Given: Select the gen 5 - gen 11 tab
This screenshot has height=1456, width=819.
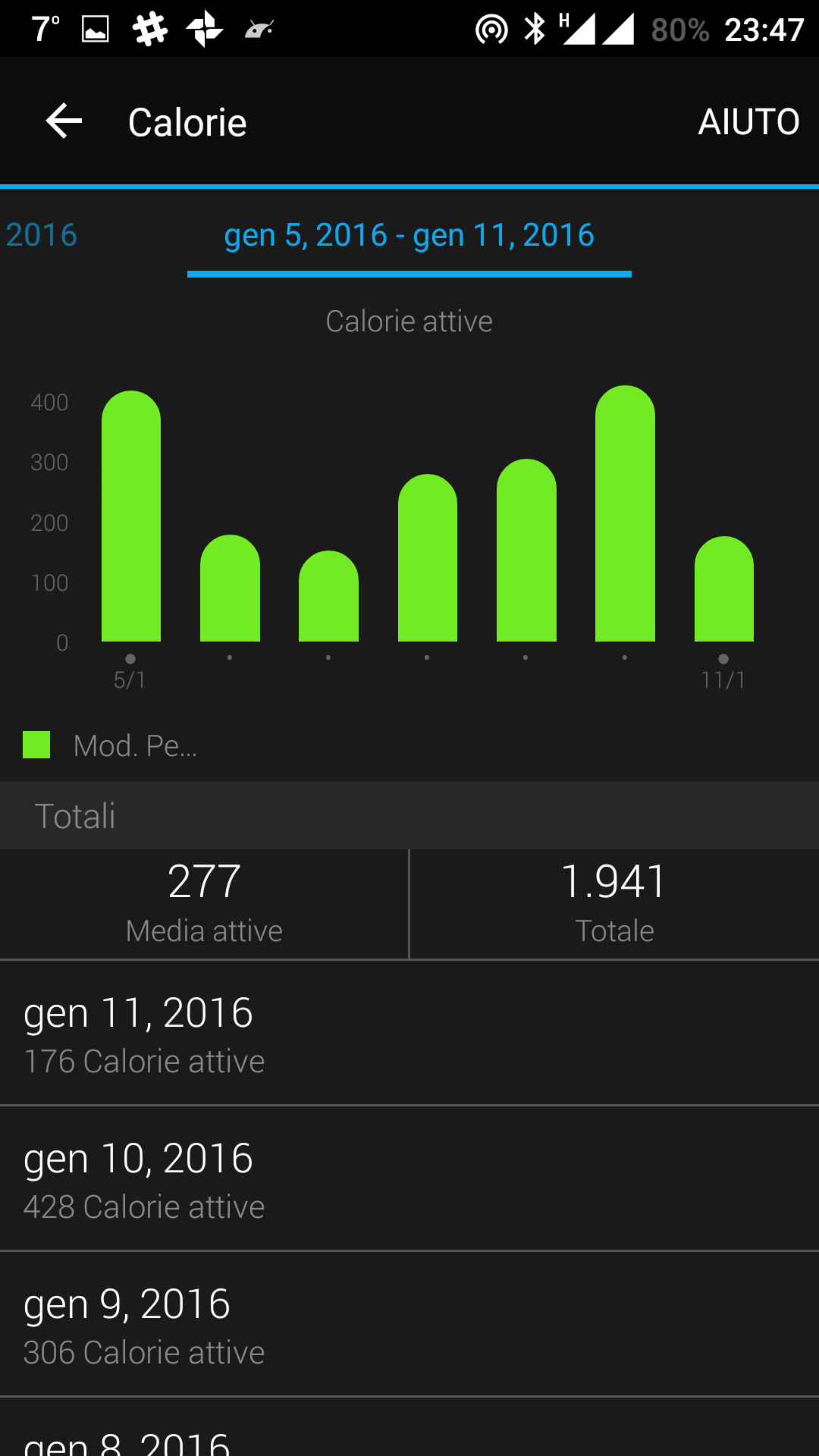Looking at the screenshot, I should 409,235.
